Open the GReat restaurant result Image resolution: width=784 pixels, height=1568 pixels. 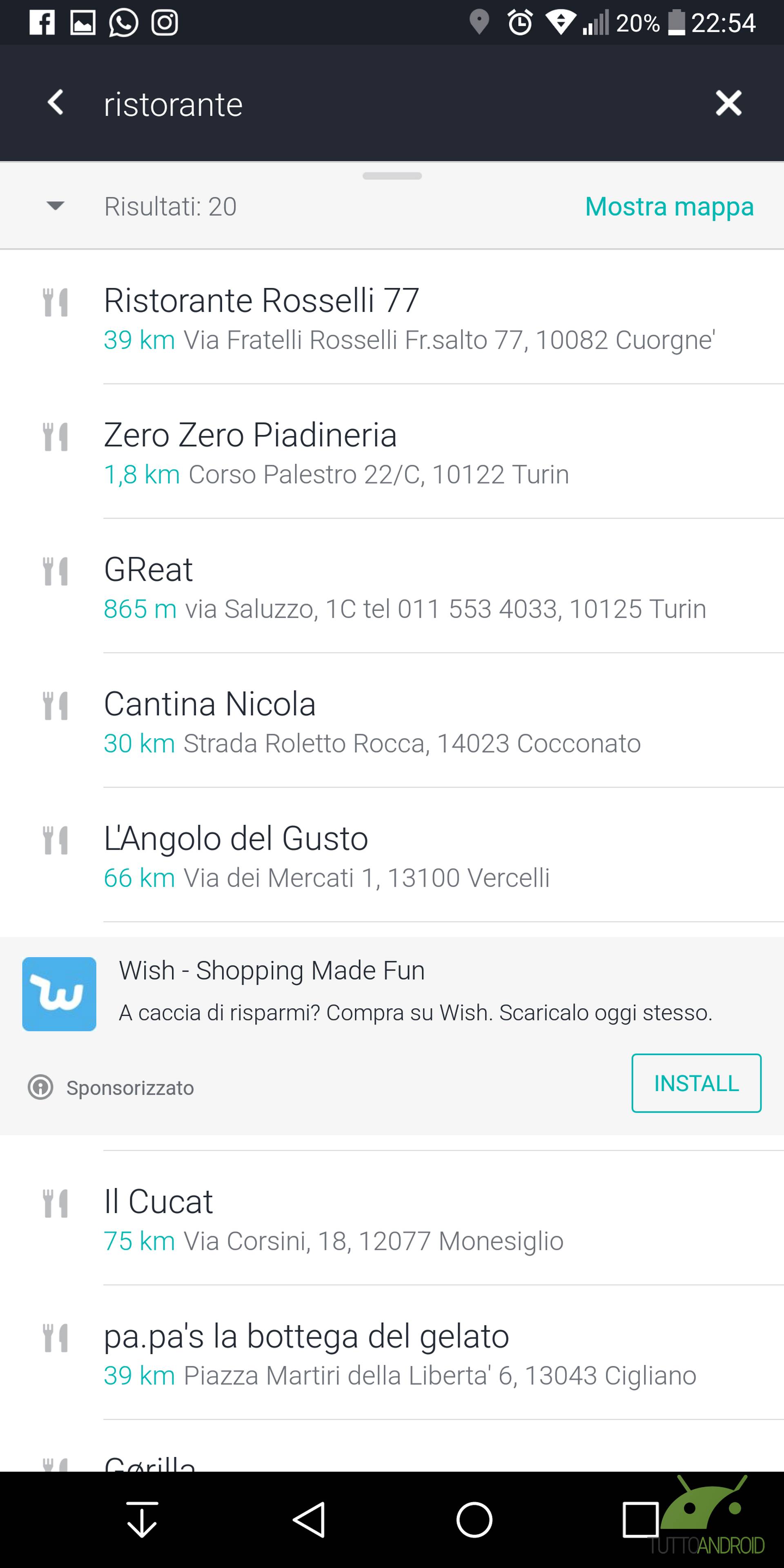tap(392, 586)
